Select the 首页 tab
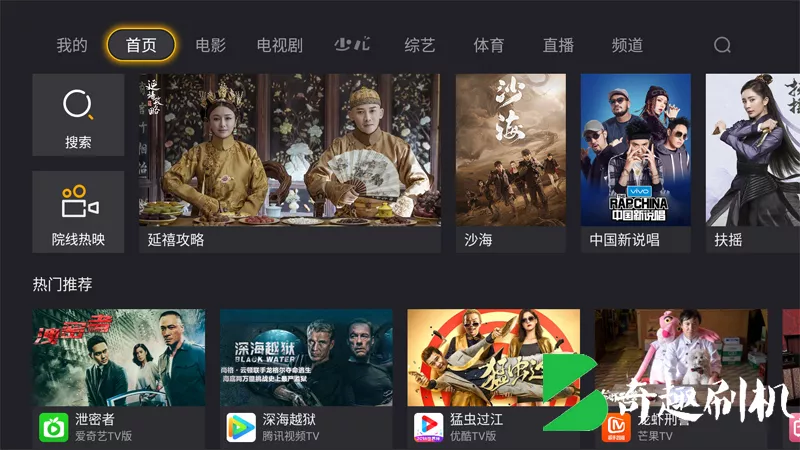 click(141, 45)
